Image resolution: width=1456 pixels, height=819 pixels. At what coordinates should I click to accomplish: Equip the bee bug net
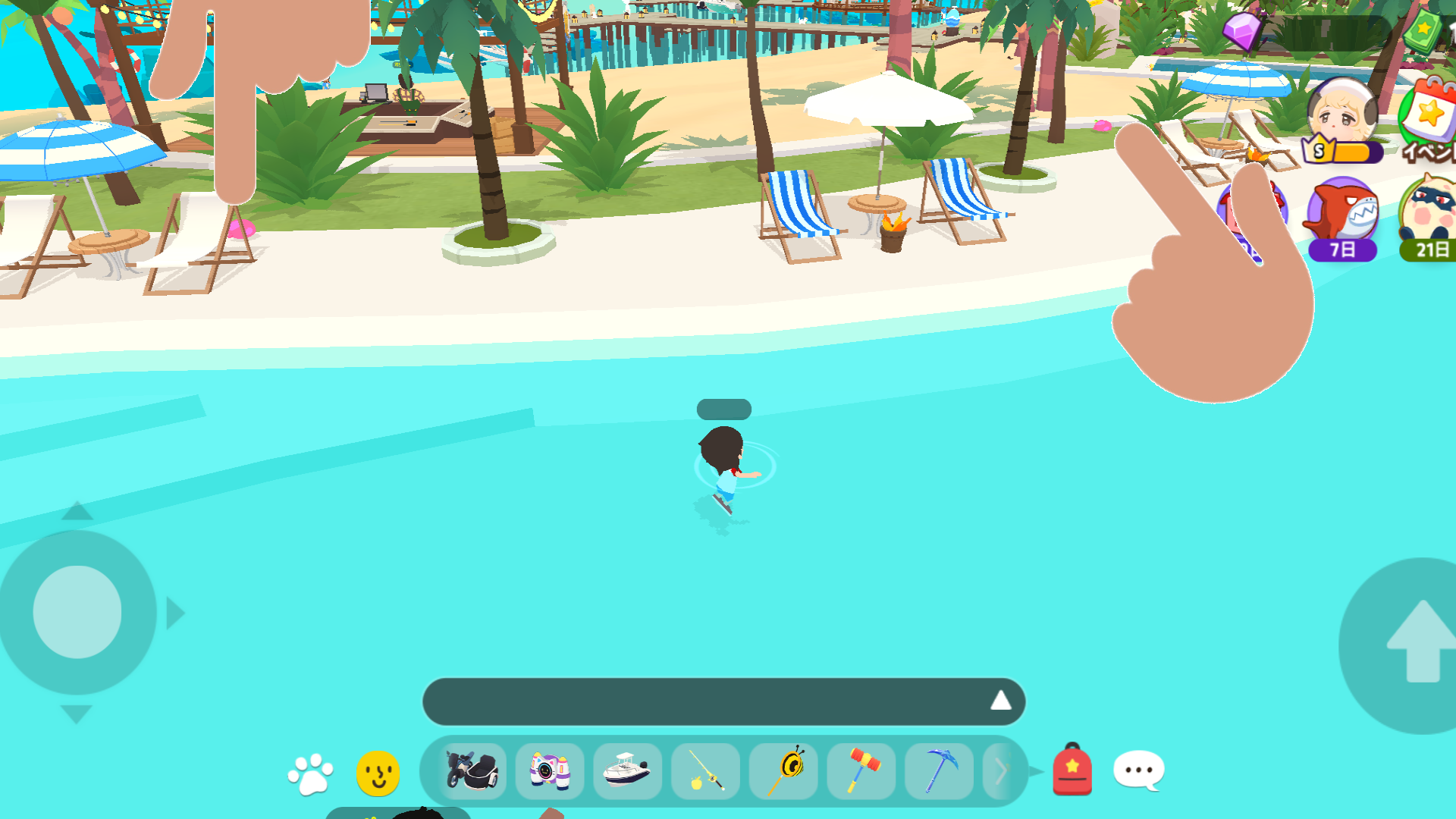pyautogui.click(x=783, y=771)
